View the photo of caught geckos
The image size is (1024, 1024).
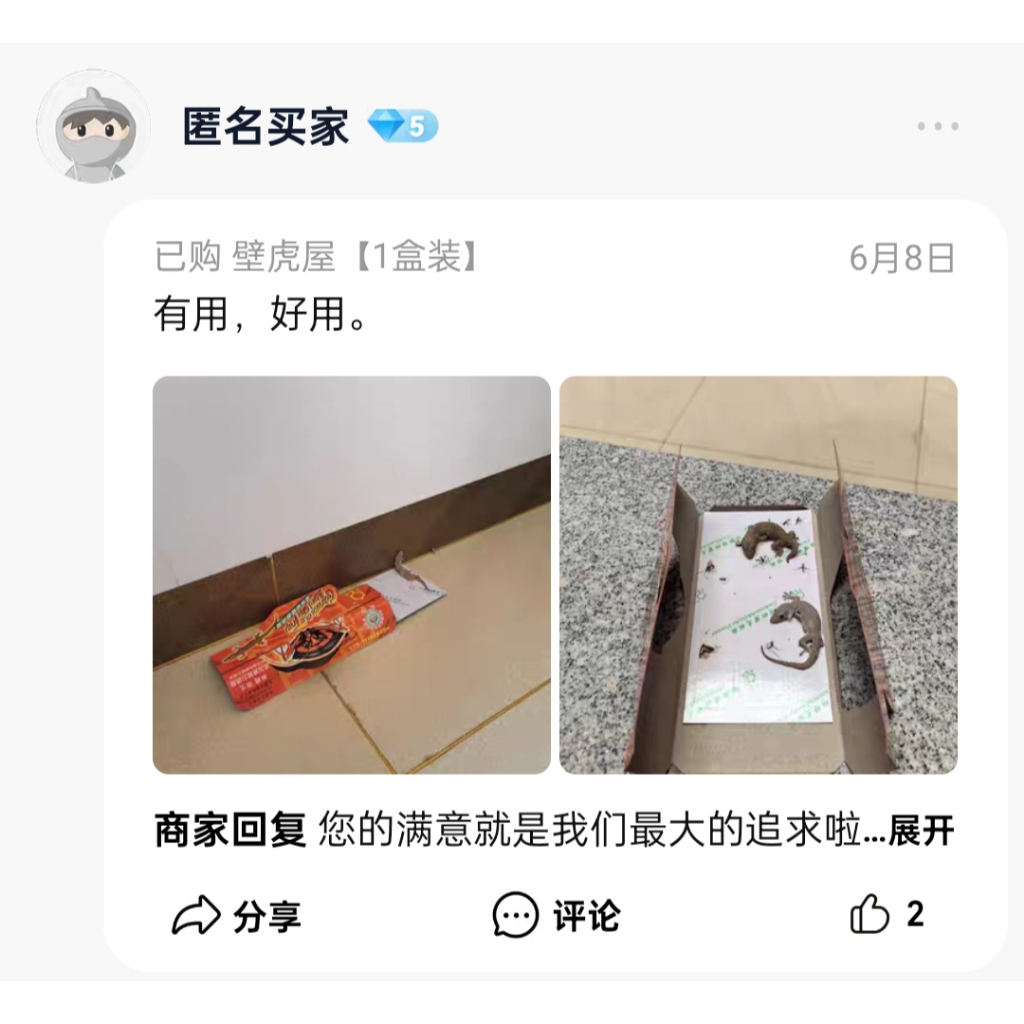758,575
